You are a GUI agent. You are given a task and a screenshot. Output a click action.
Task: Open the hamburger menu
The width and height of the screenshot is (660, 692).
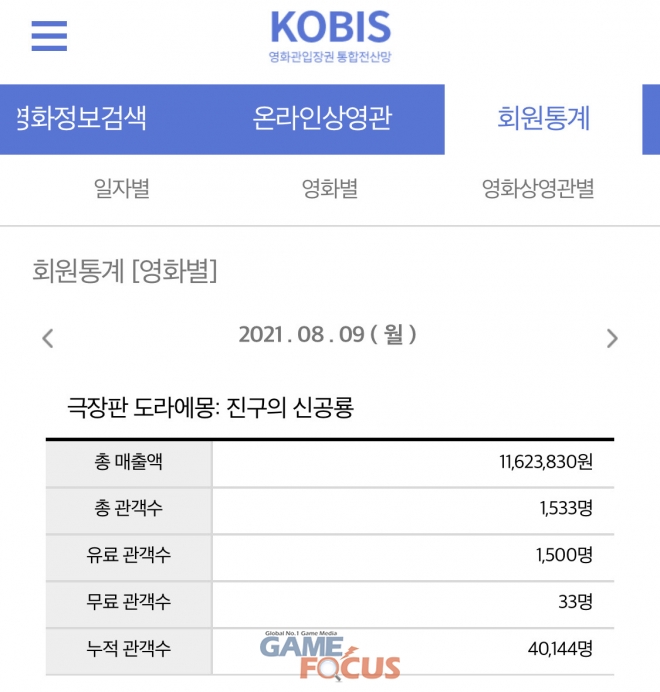49,35
